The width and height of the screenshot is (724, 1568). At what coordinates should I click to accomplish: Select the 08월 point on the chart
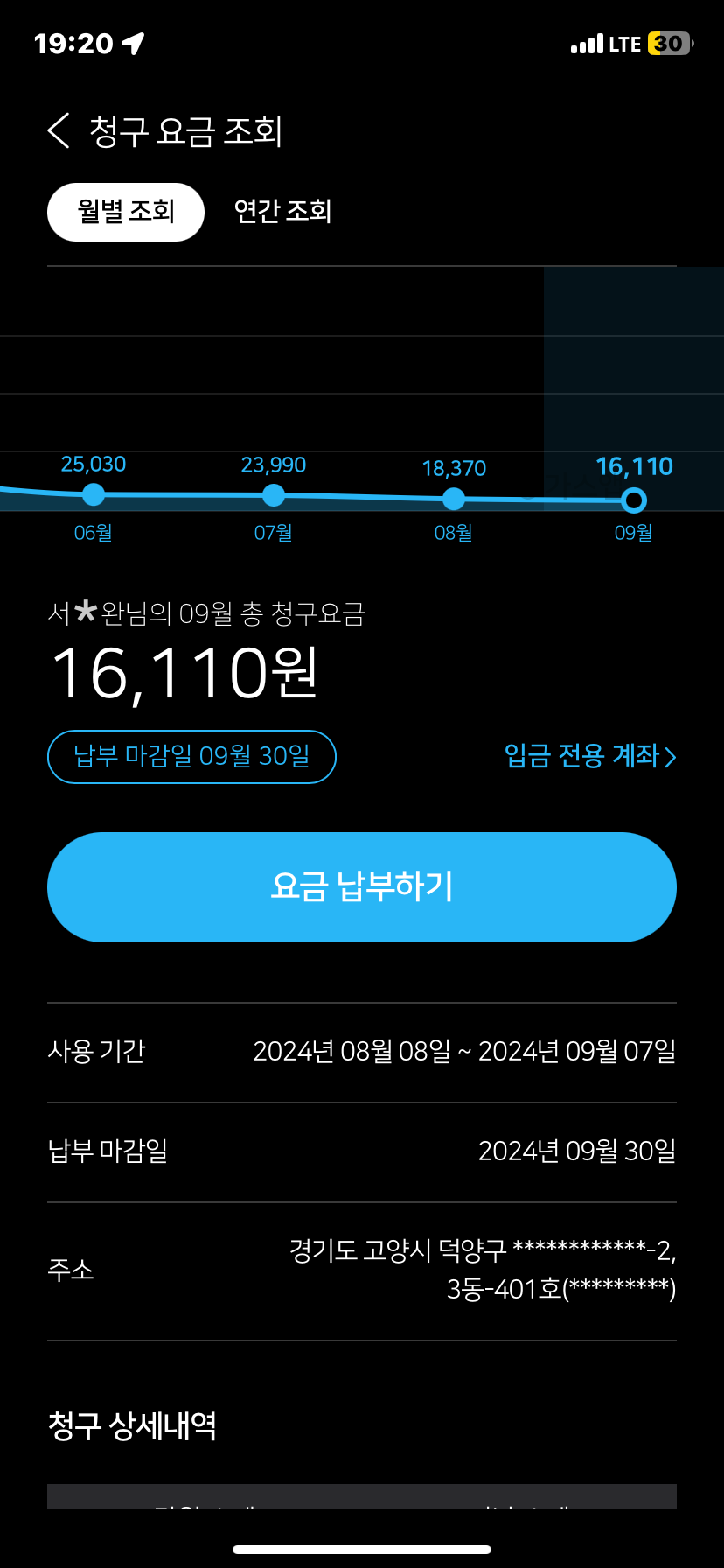pyautogui.click(x=454, y=499)
